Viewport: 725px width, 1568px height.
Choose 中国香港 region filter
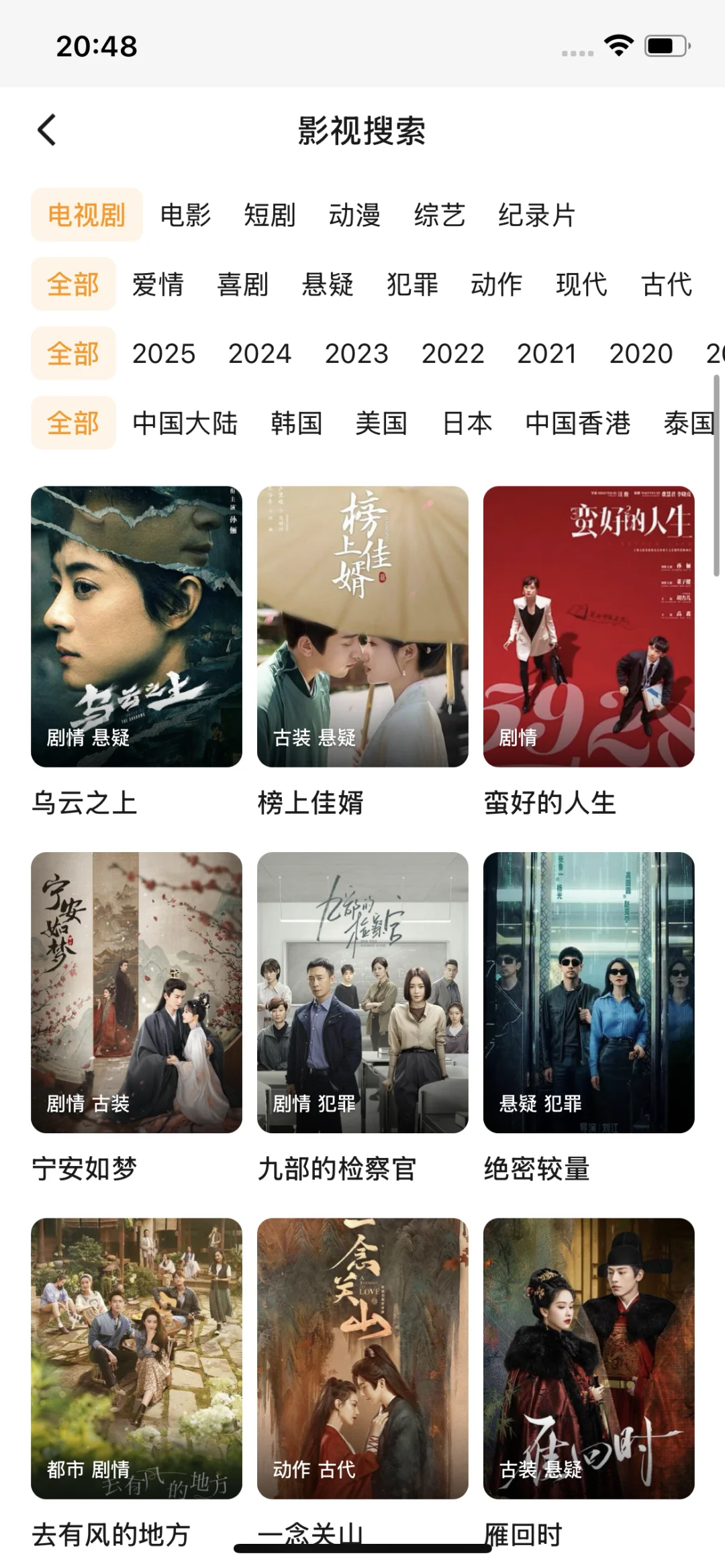tap(577, 423)
